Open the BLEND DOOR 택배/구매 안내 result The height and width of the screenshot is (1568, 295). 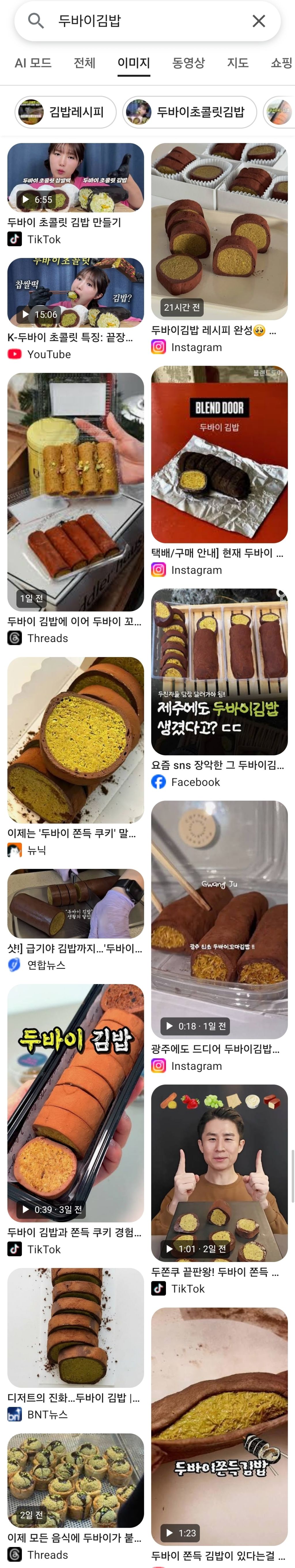tap(219, 454)
